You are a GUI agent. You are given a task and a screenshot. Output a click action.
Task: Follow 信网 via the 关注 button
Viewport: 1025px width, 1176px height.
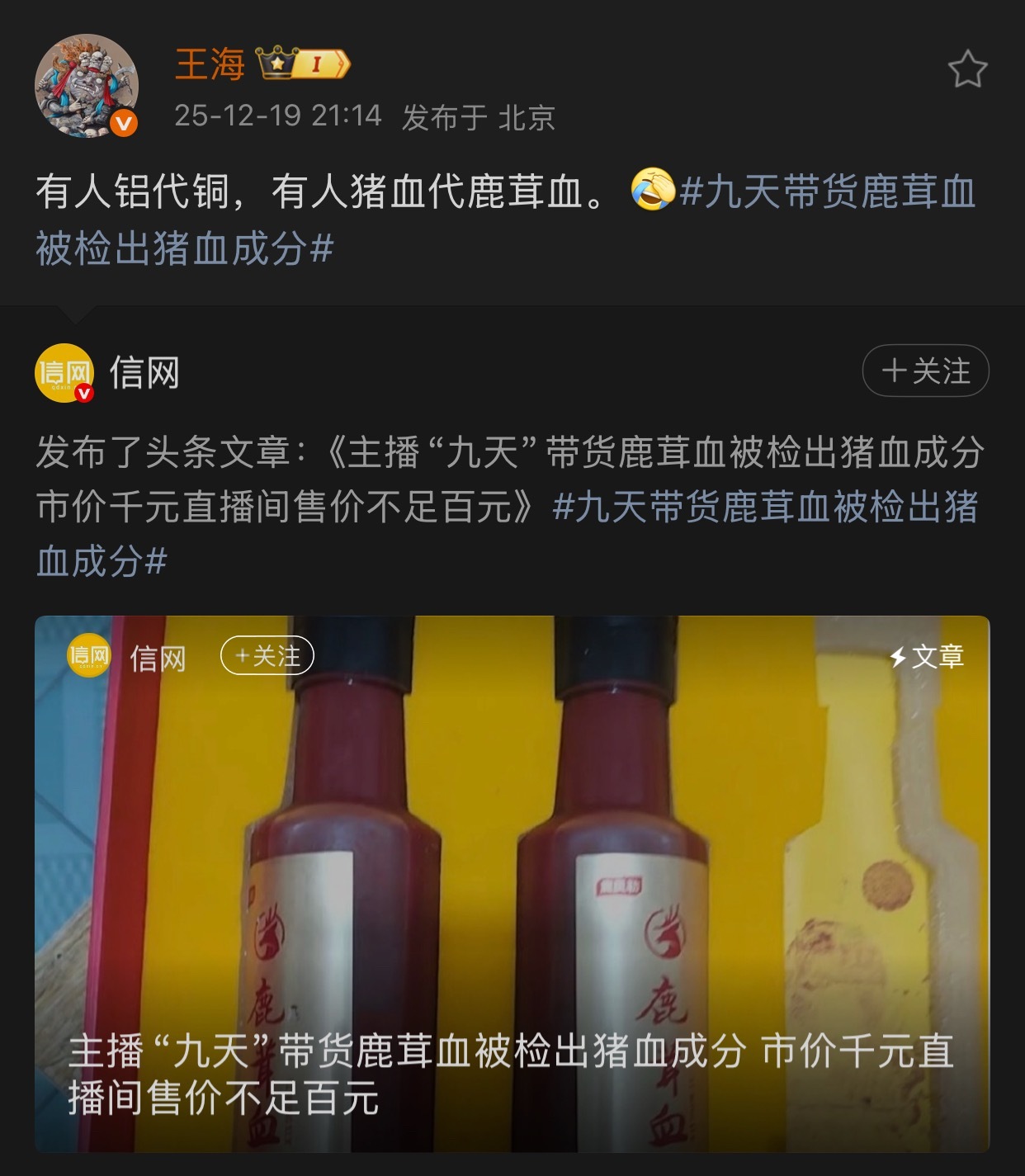click(x=924, y=371)
